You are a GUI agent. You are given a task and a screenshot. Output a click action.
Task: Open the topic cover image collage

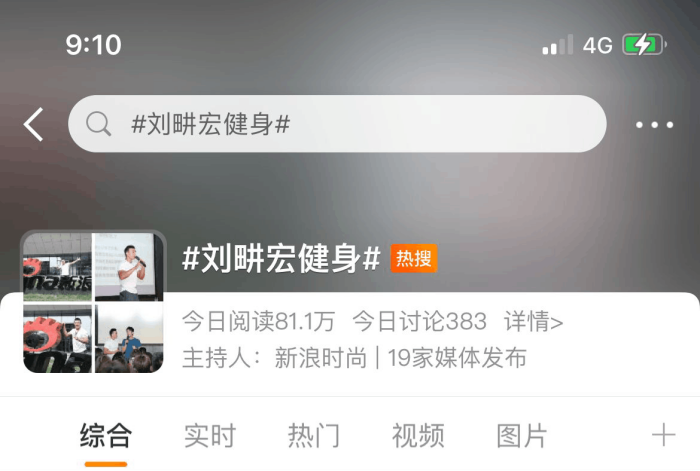click(93, 302)
